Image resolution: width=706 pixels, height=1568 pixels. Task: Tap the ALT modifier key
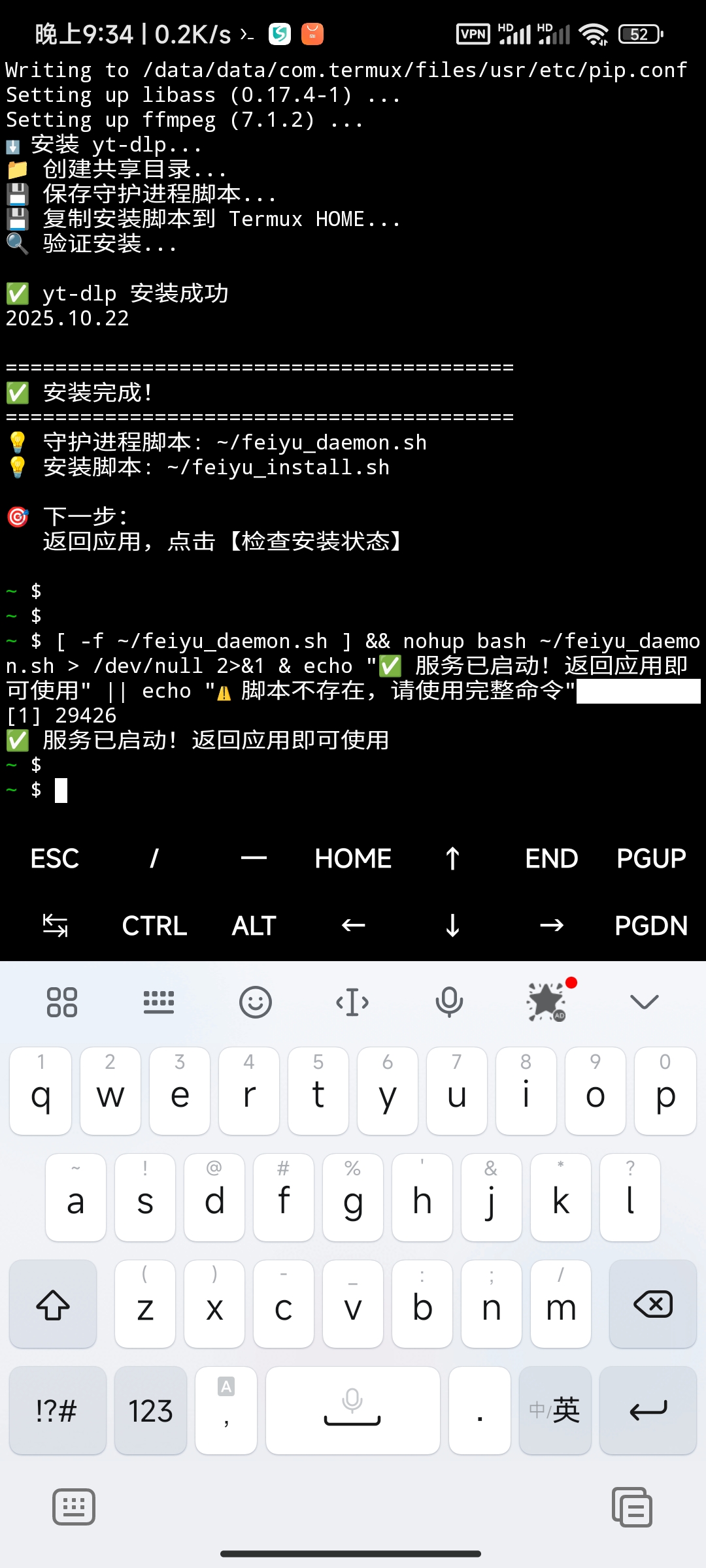point(254,926)
